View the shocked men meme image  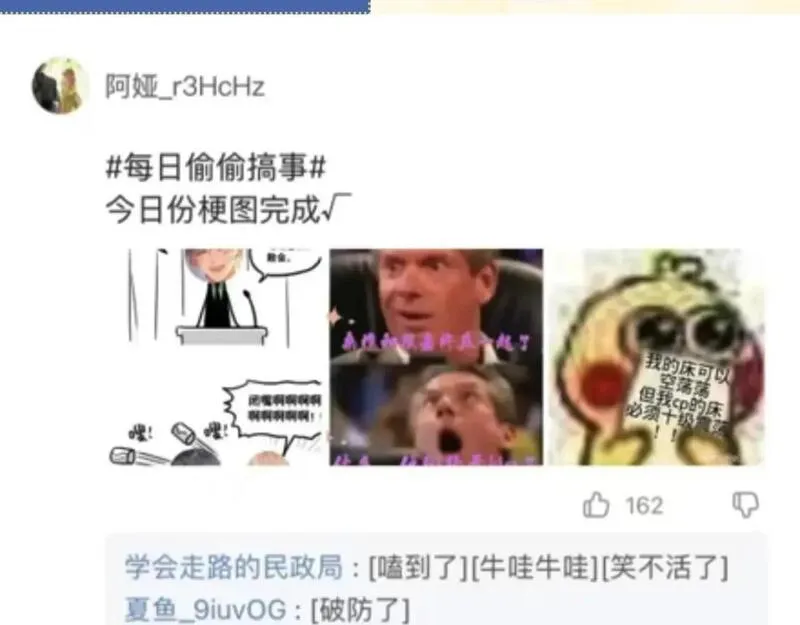[x=436, y=357]
